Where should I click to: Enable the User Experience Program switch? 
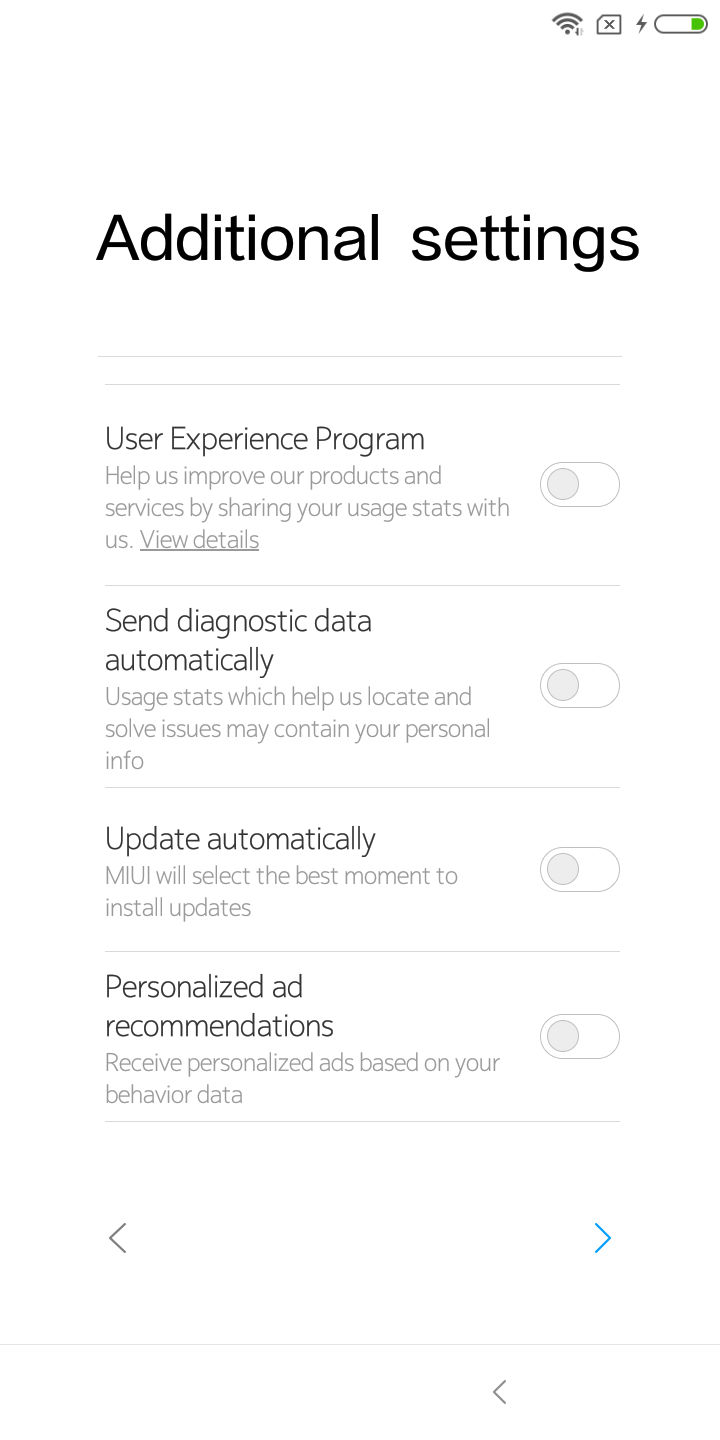(580, 485)
